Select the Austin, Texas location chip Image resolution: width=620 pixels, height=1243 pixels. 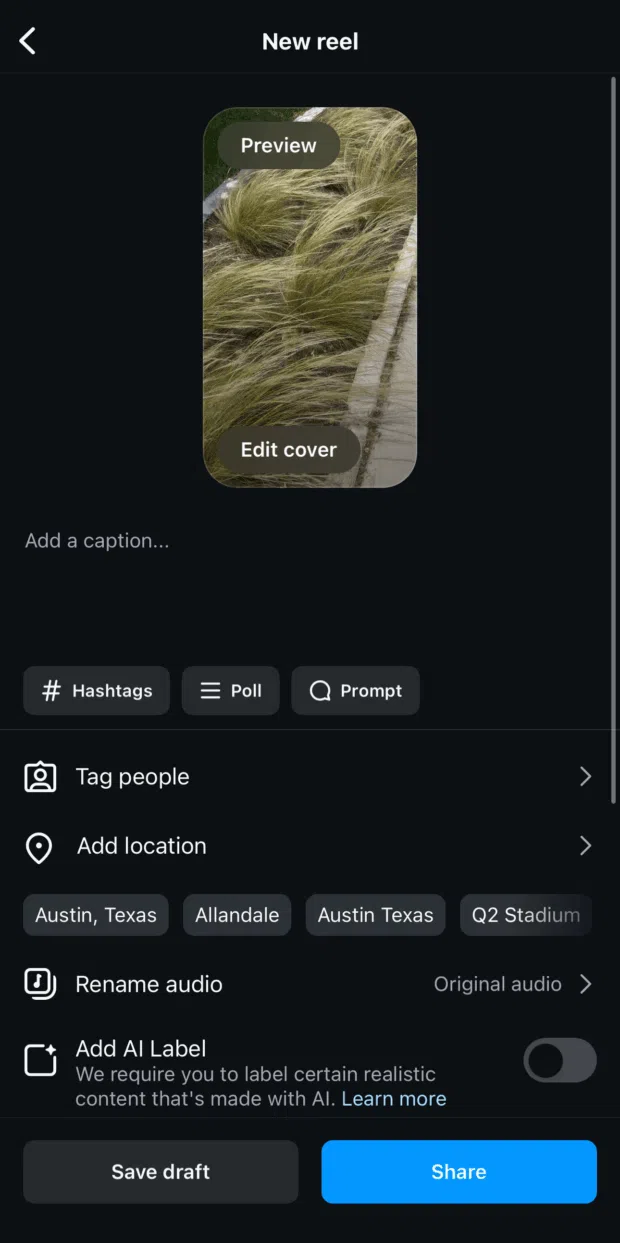[x=96, y=915]
